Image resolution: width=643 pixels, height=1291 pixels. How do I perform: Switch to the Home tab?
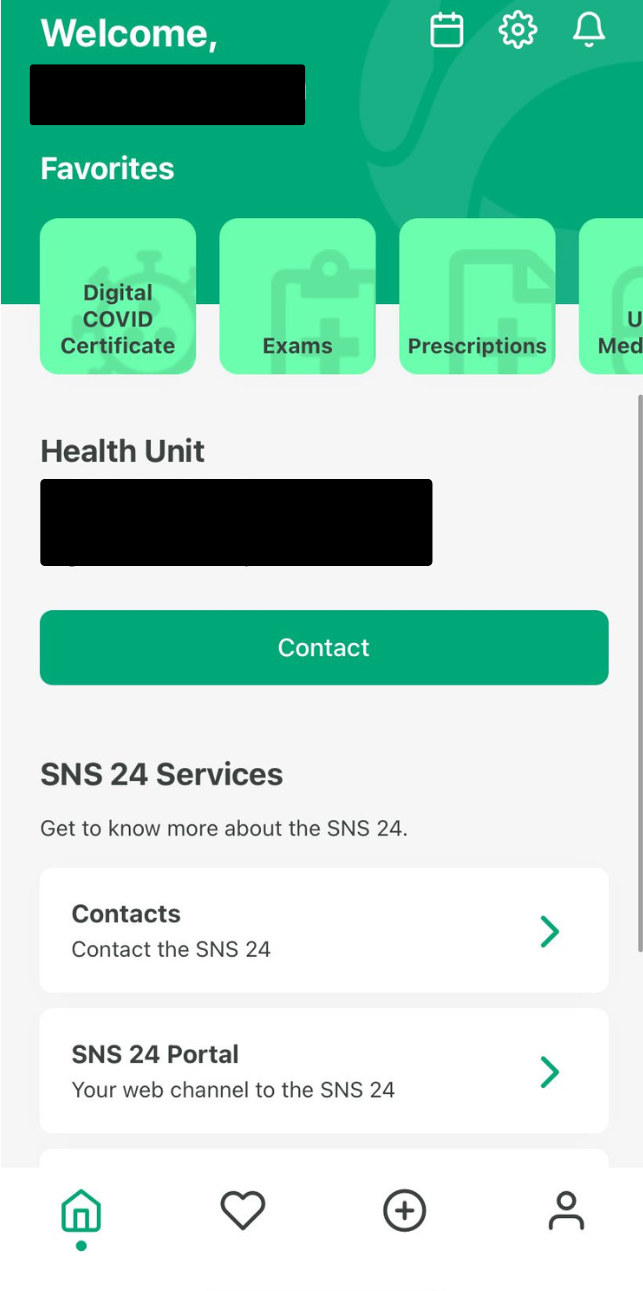click(x=81, y=1212)
